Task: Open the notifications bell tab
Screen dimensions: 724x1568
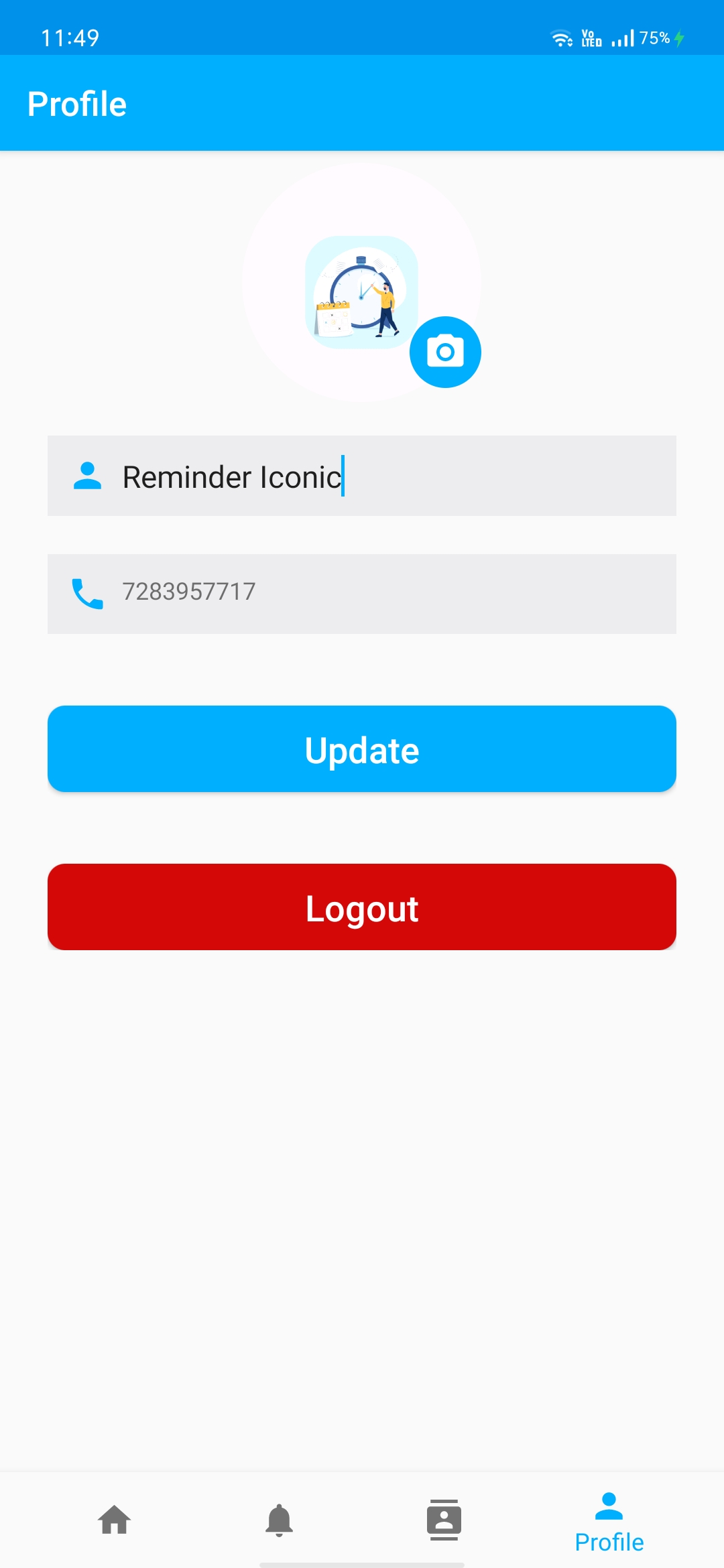Action: pos(280,1520)
